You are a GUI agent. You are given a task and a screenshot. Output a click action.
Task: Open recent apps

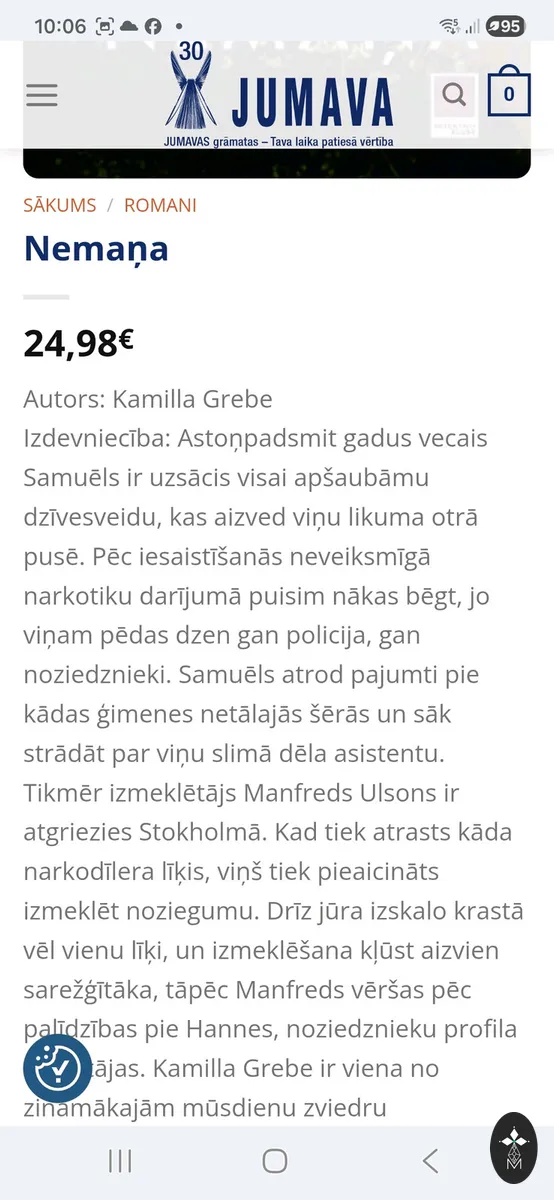click(x=120, y=1161)
